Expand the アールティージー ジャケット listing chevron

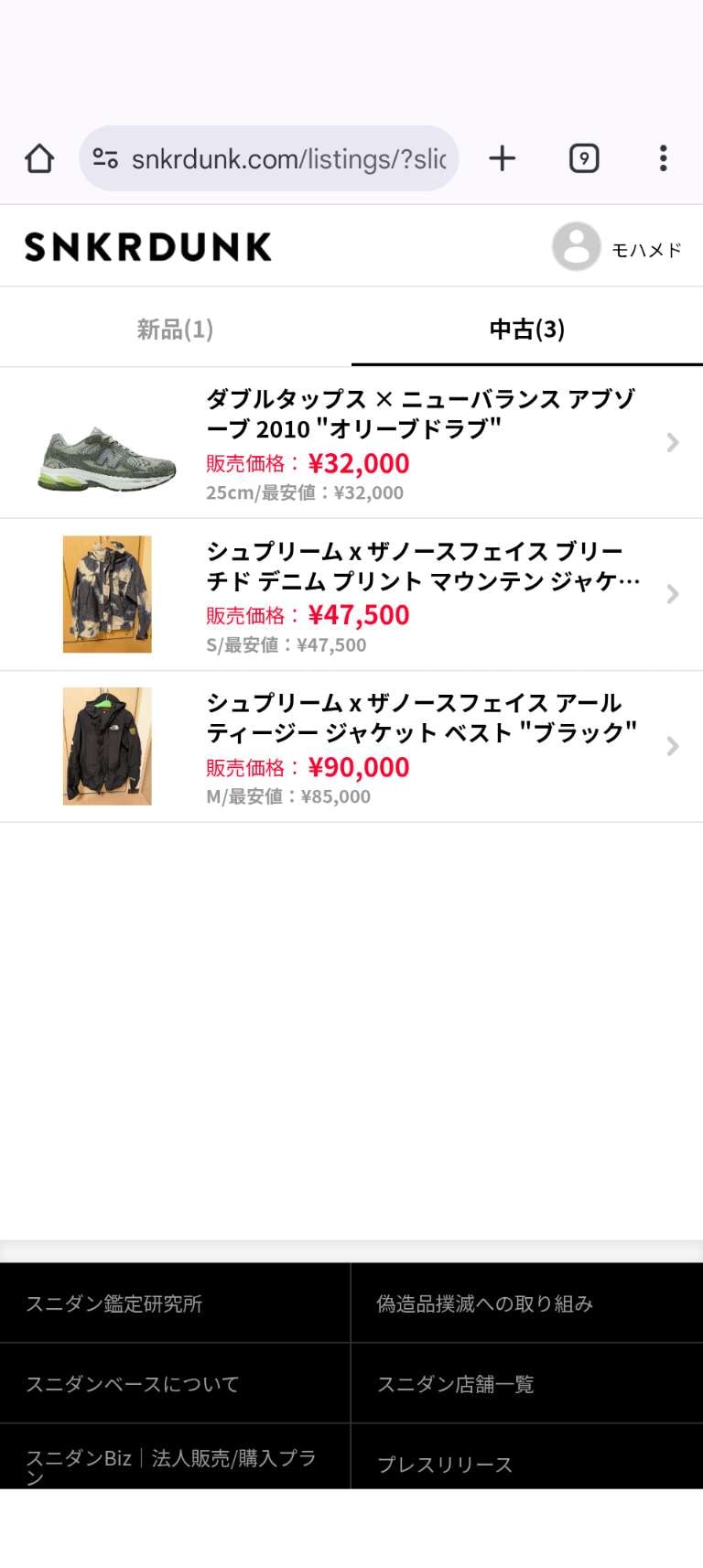point(674,746)
